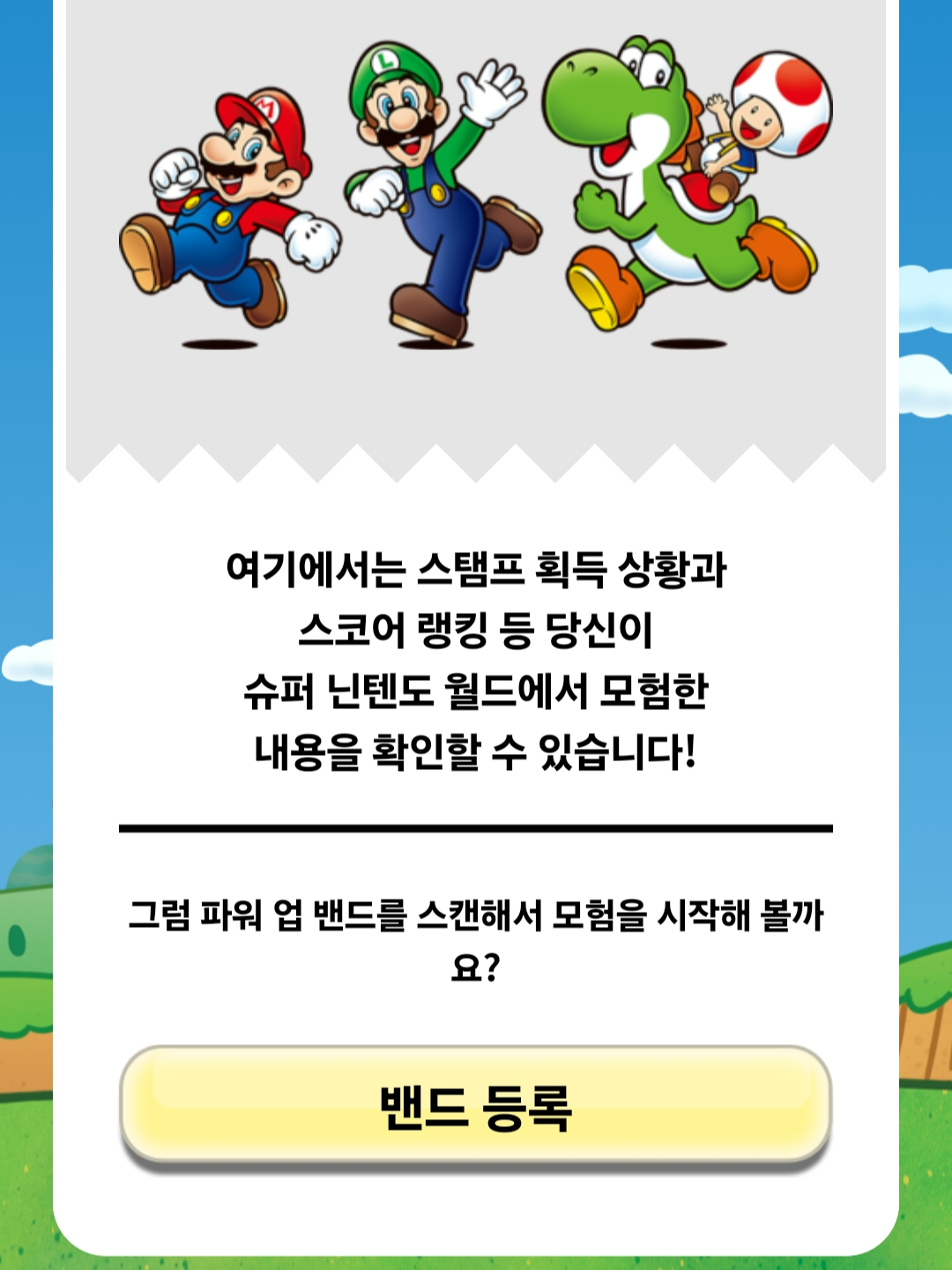Click the text 스코어 랭킹 등 당신이
This screenshot has width=952, height=1270.
pyautogui.click(x=476, y=631)
